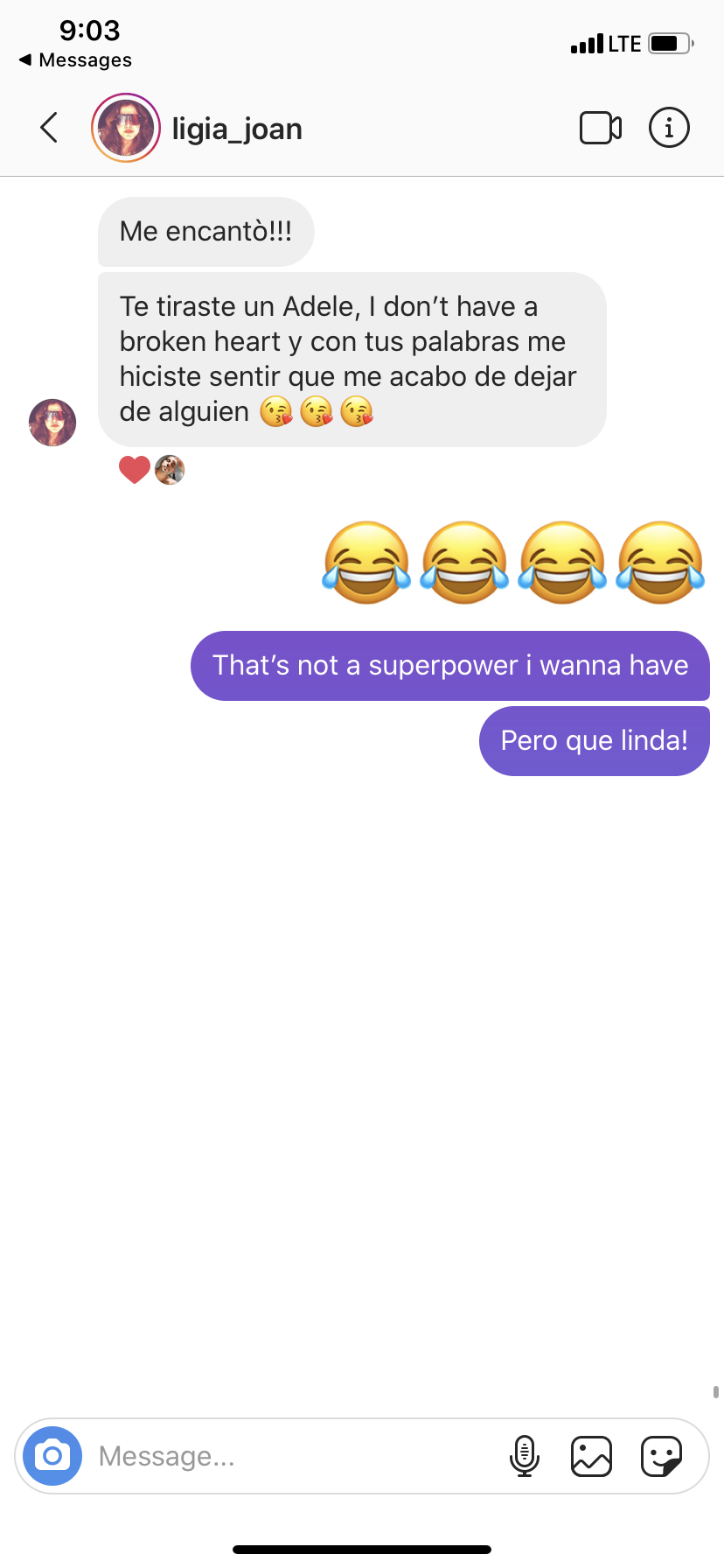Record a voice message with microphone

click(x=524, y=1456)
